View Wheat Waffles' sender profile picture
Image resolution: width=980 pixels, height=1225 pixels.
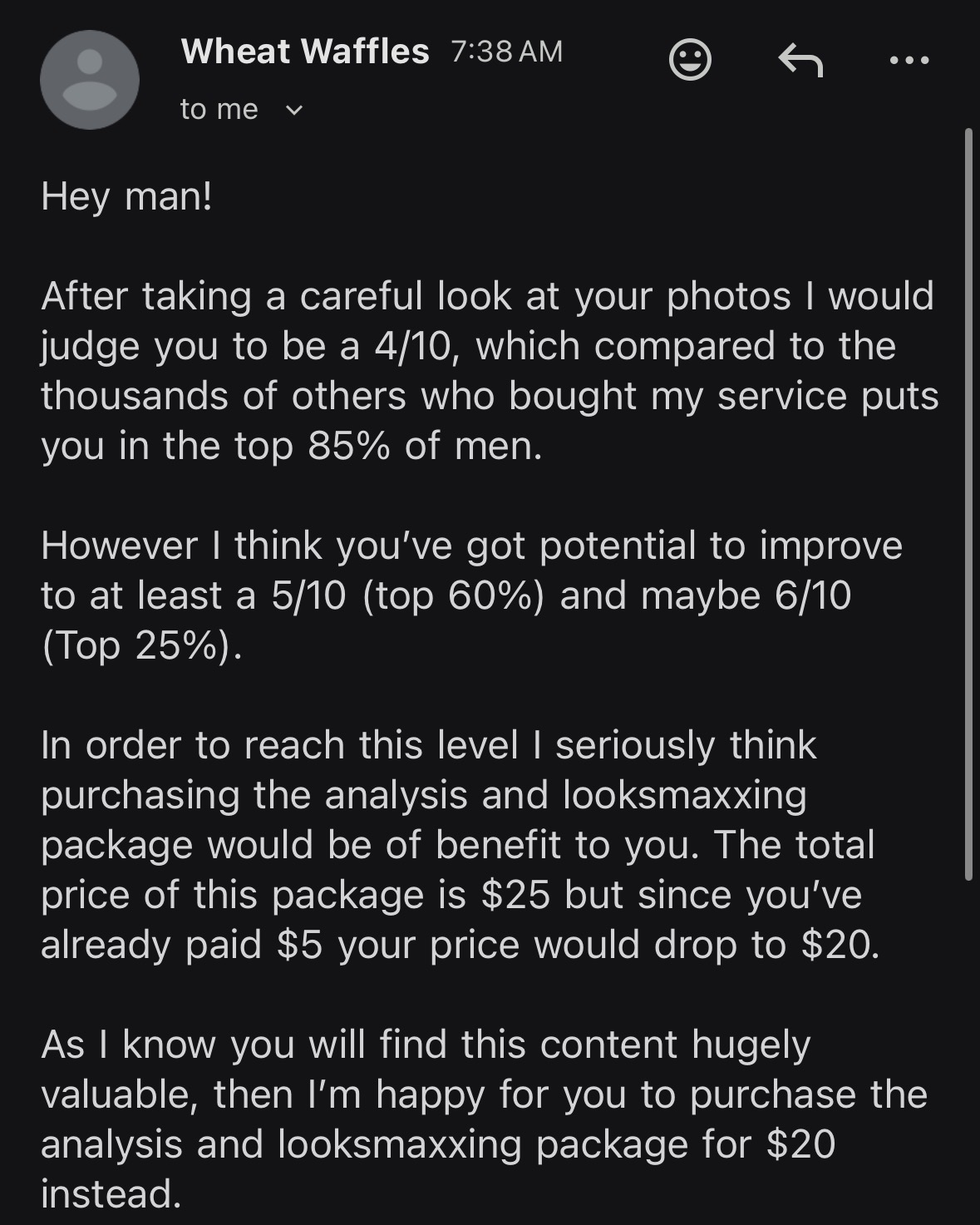tap(90, 80)
